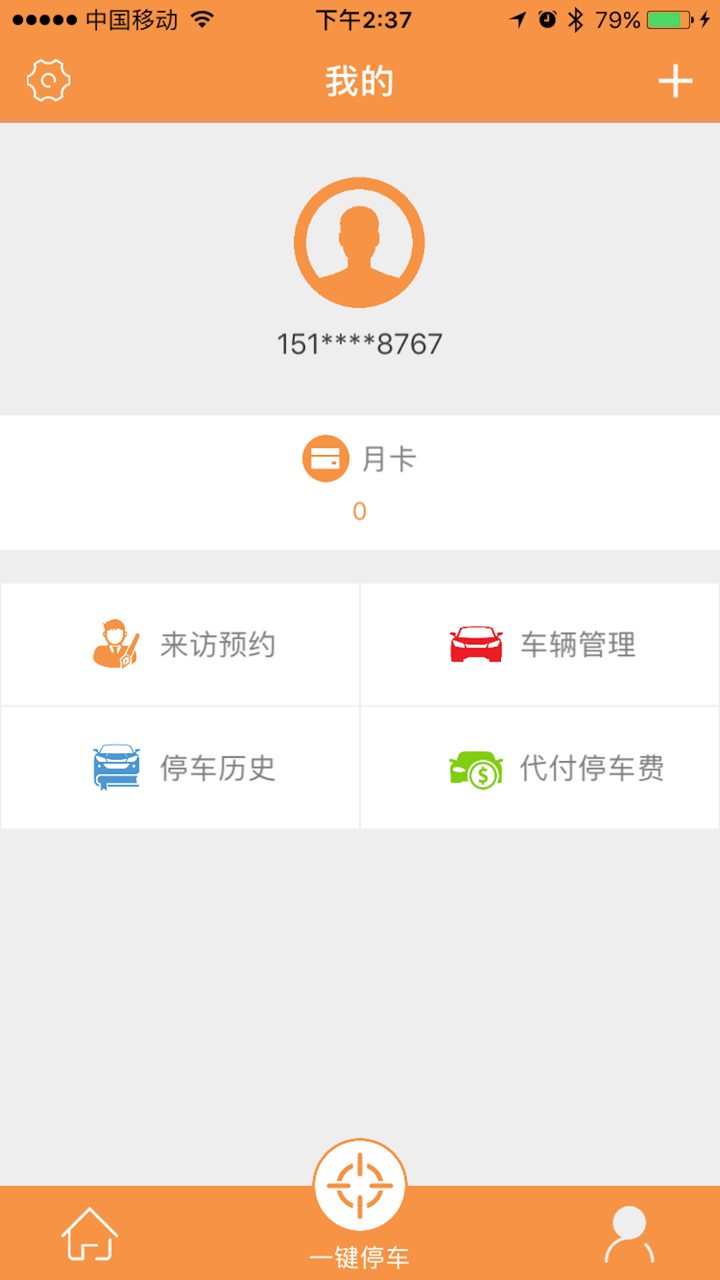The width and height of the screenshot is (720, 1280).
Task: Tap the orange avatar placeholder image
Action: tap(359, 242)
